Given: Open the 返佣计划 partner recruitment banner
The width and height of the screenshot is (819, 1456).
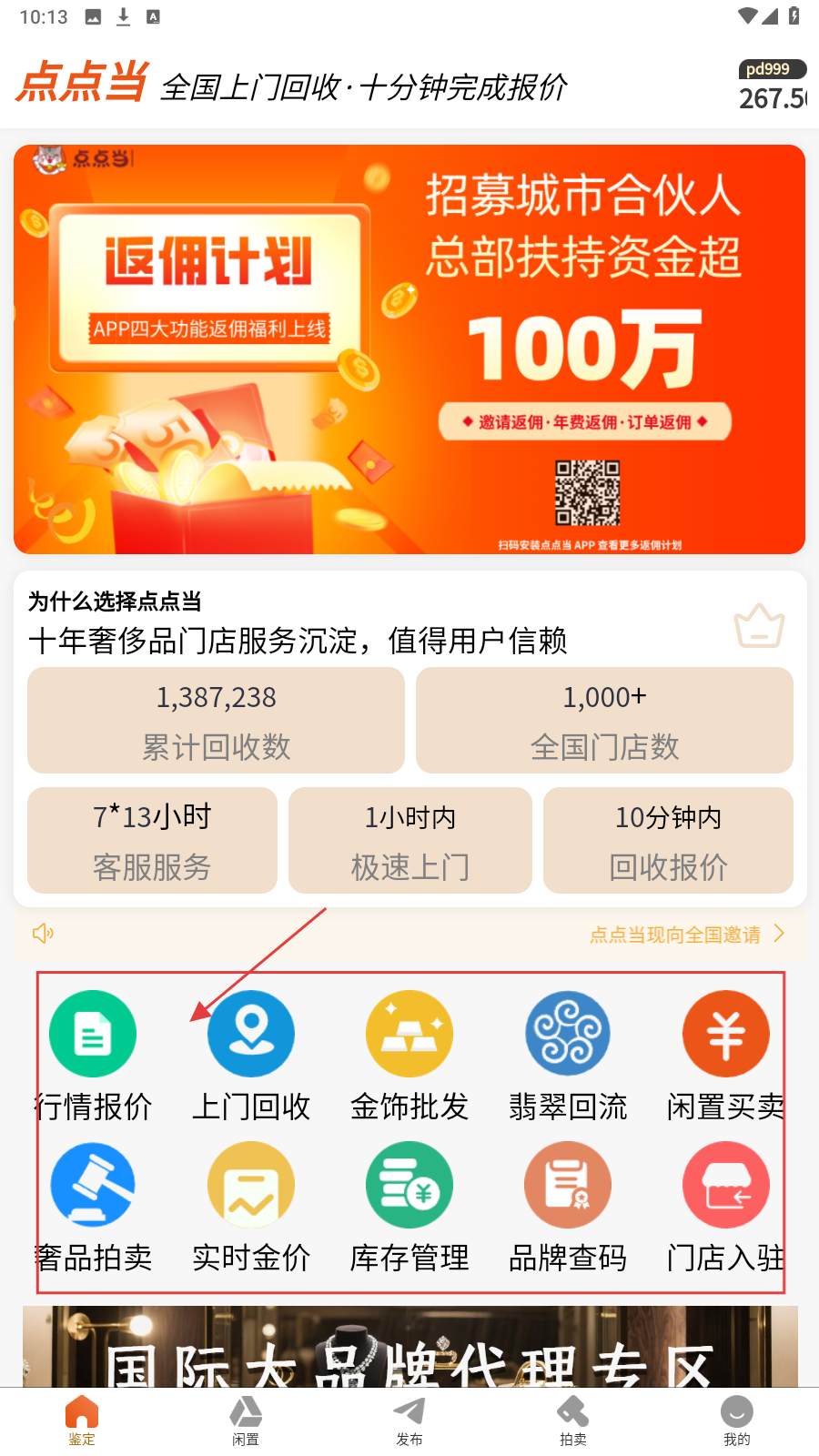Looking at the screenshot, I should click(409, 349).
